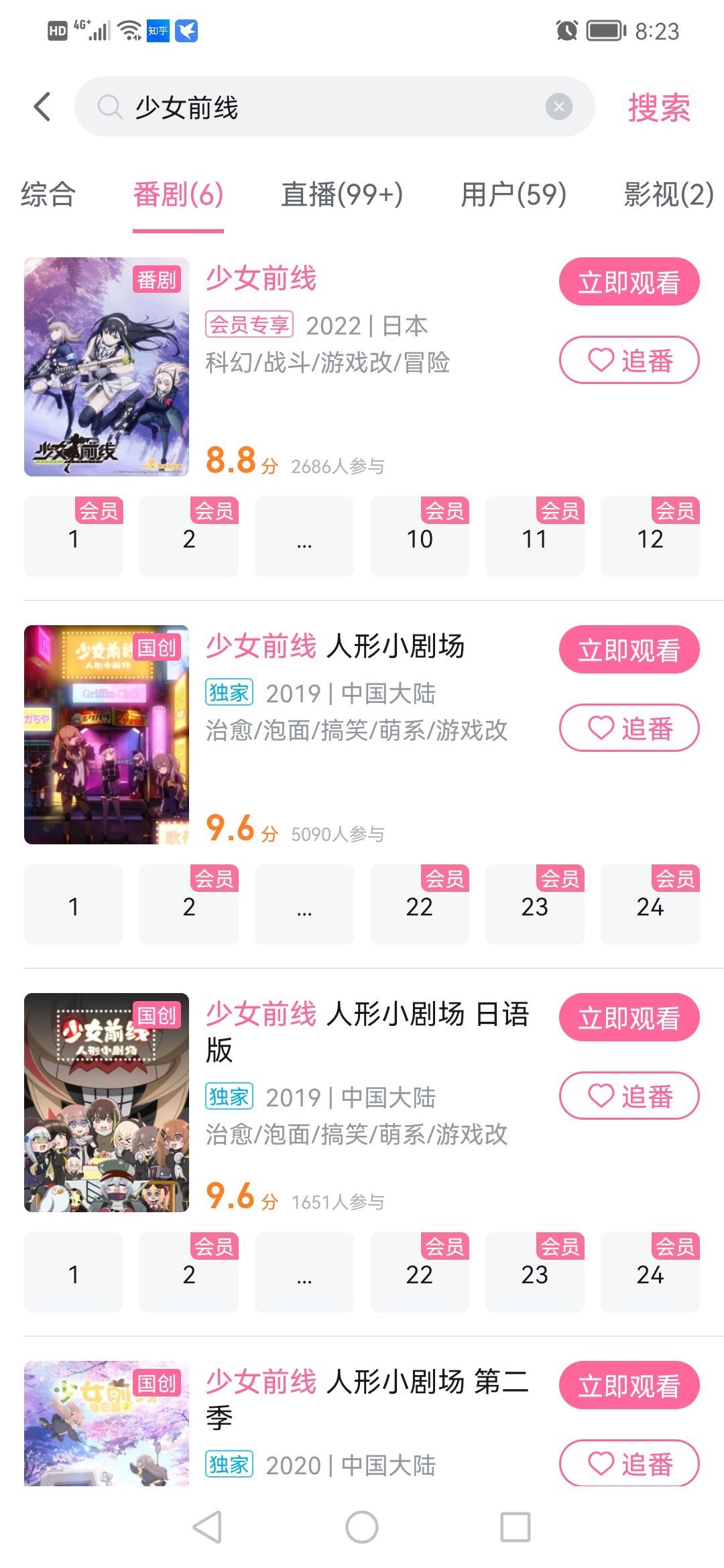The height and width of the screenshot is (1568, 724).
Task: Follow 人形小剧场 第二季 with 追番
Action: [x=629, y=1463]
